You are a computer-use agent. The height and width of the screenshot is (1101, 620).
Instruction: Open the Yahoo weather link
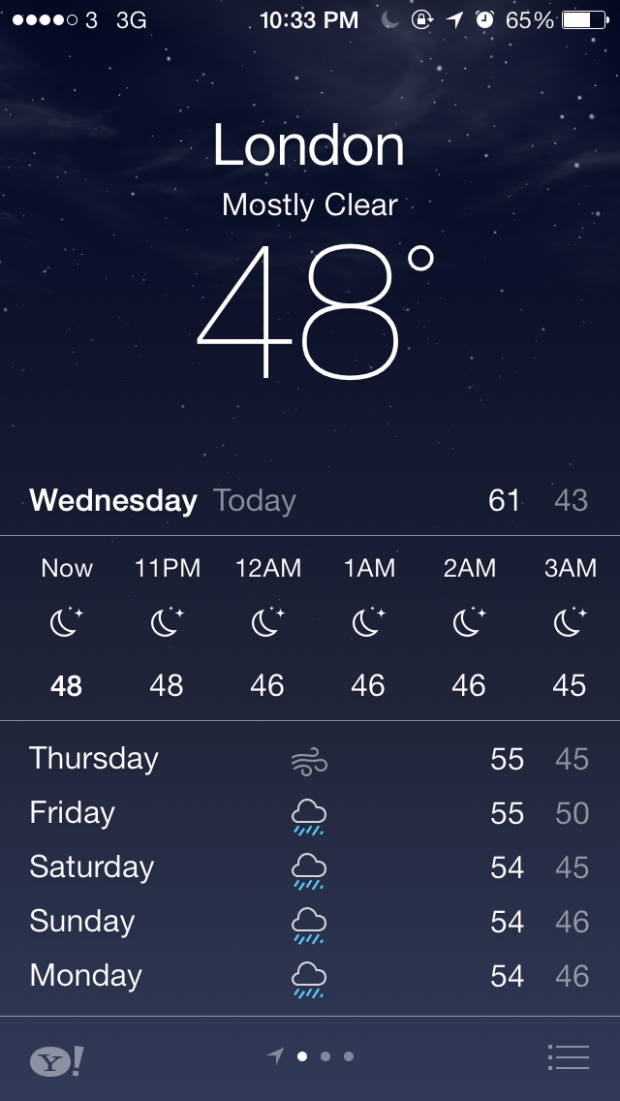(57, 1061)
